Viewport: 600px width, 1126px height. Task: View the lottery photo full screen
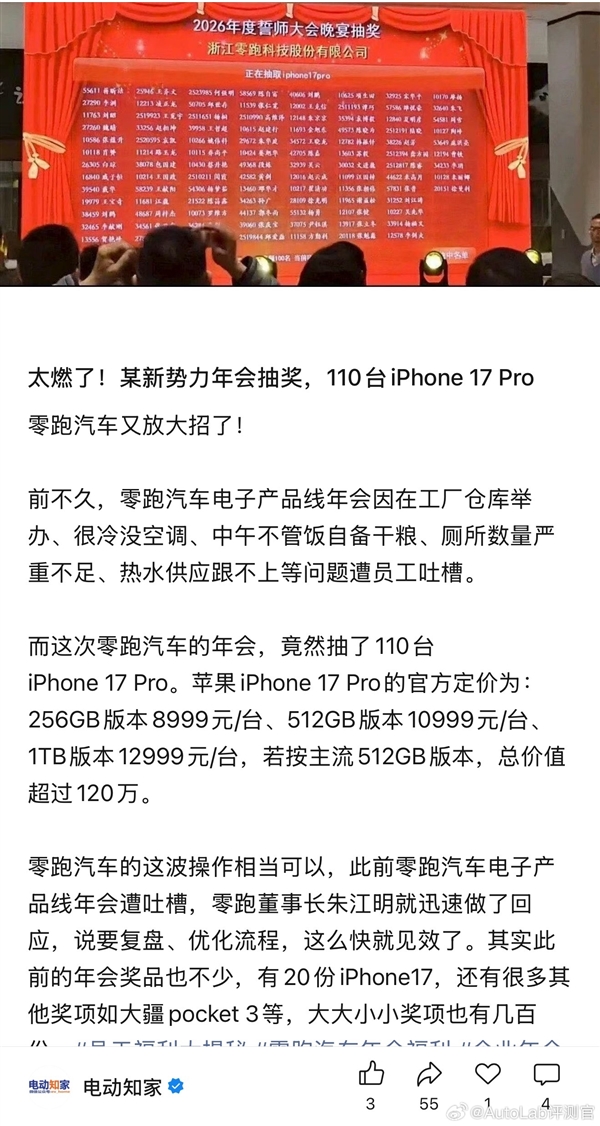(300, 143)
